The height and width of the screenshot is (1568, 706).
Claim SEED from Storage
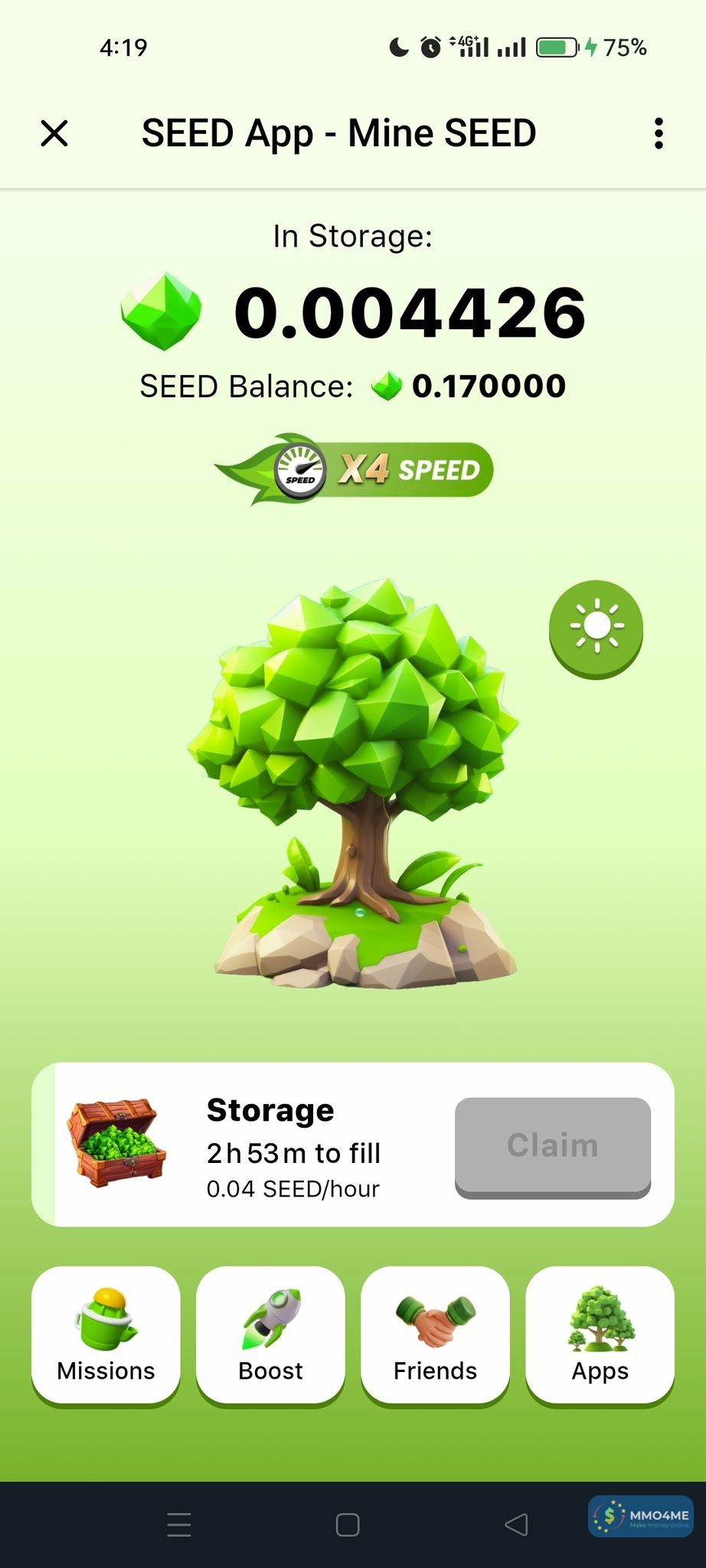552,1146
